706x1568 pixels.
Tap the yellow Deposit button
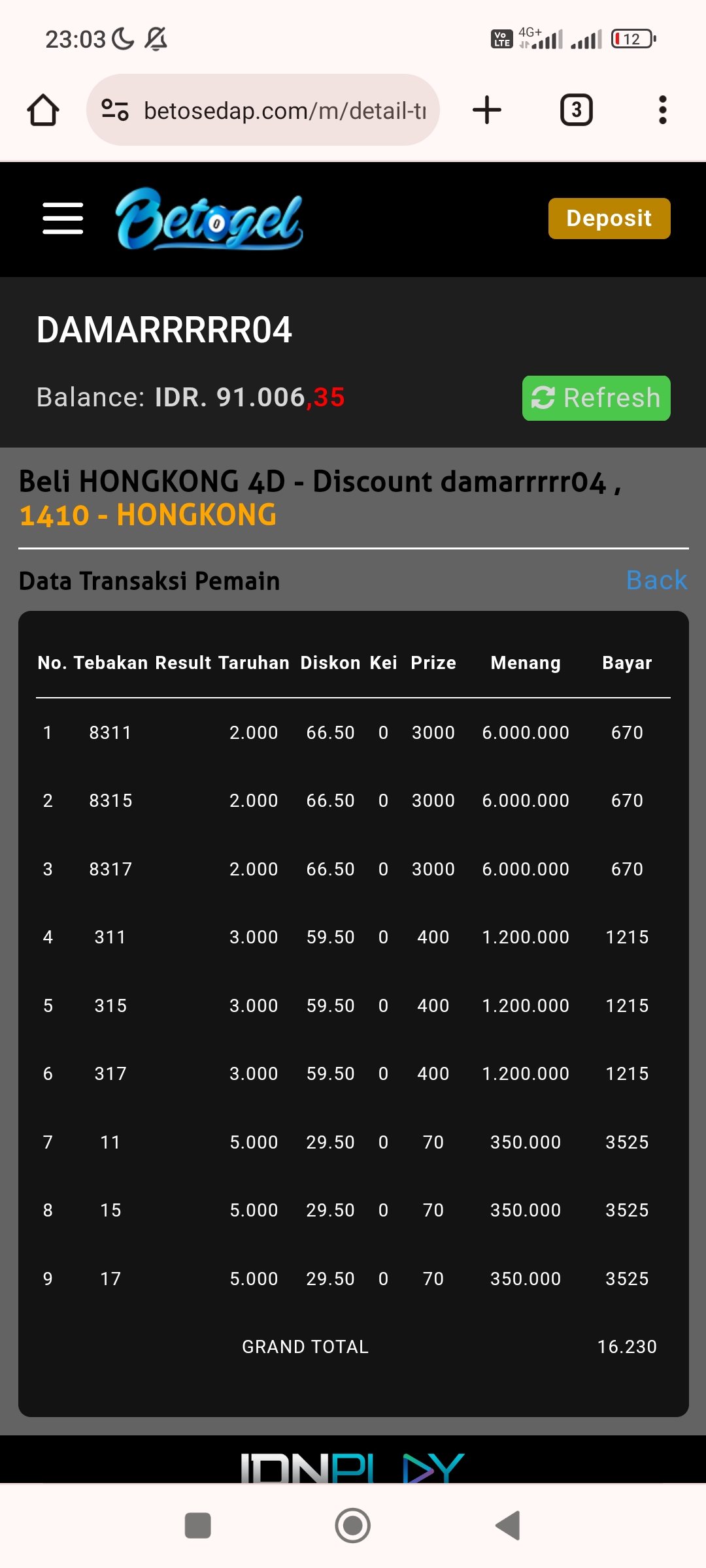(x=609, y=218)
